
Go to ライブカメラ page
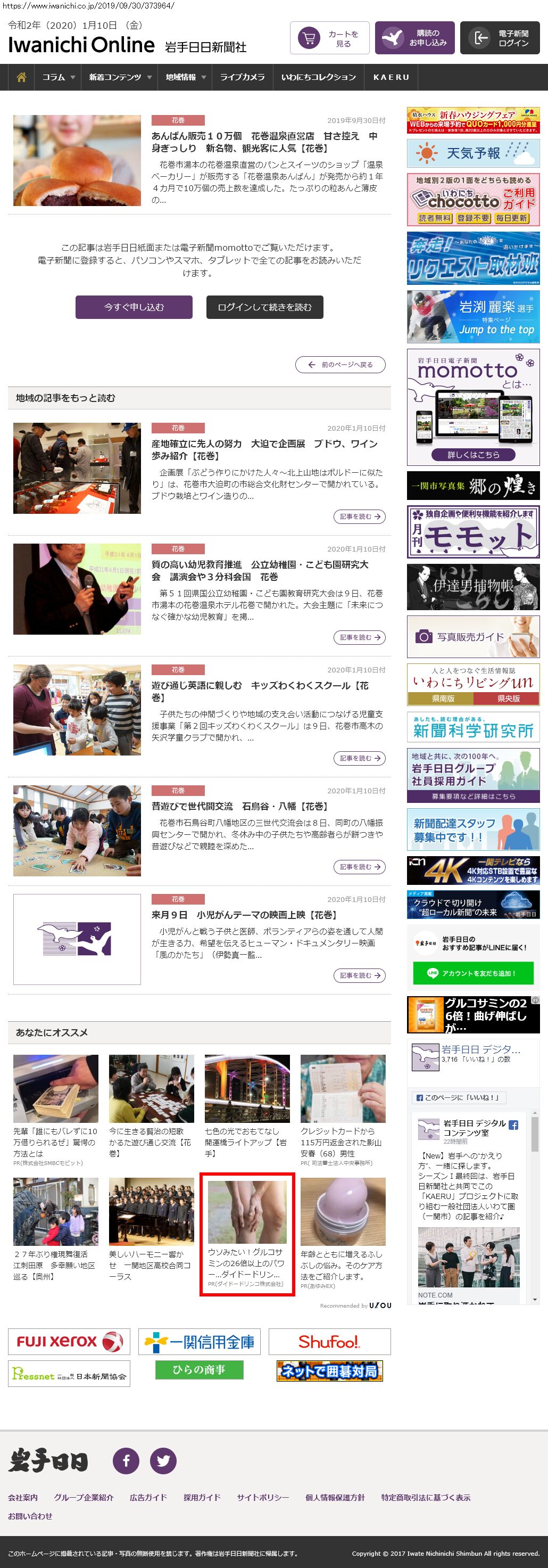[x=242, y=77]
